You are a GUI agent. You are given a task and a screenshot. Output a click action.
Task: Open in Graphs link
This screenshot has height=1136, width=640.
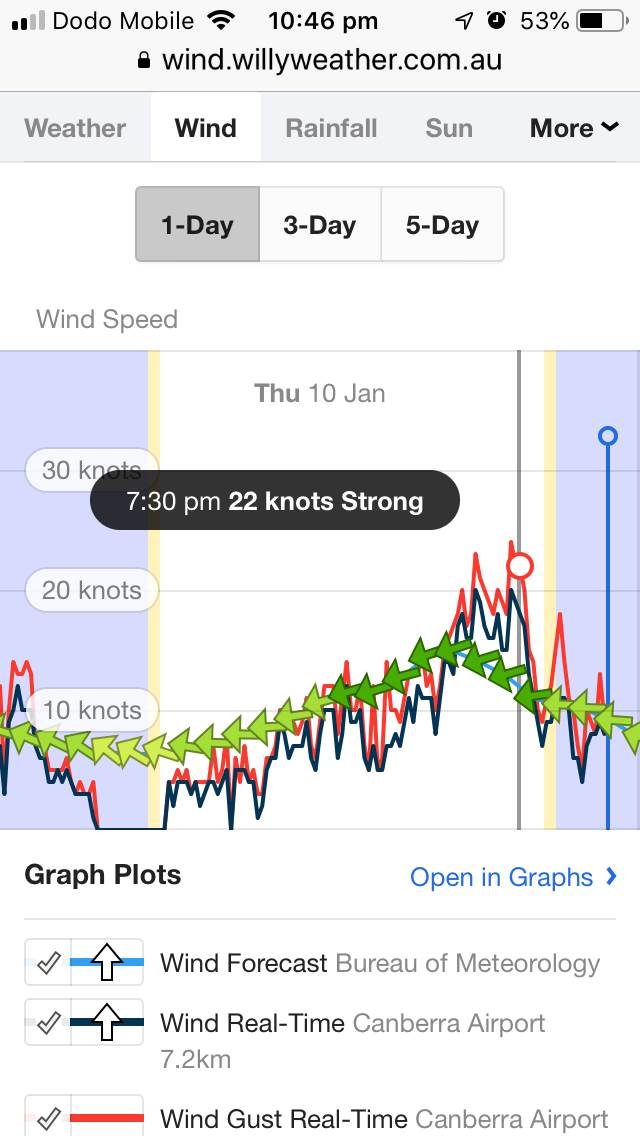(x=514, y=877)
